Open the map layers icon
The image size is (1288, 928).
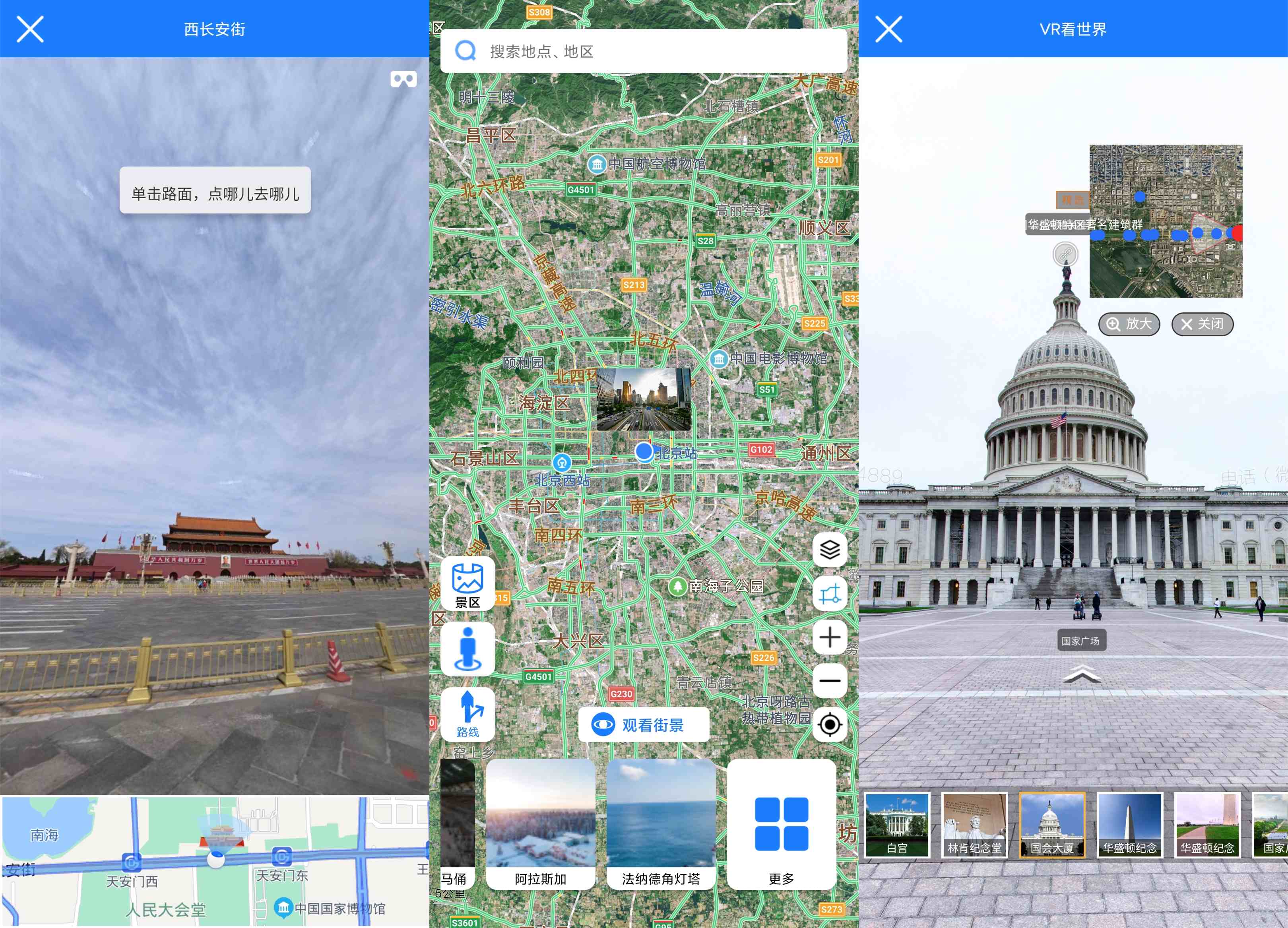830,550
